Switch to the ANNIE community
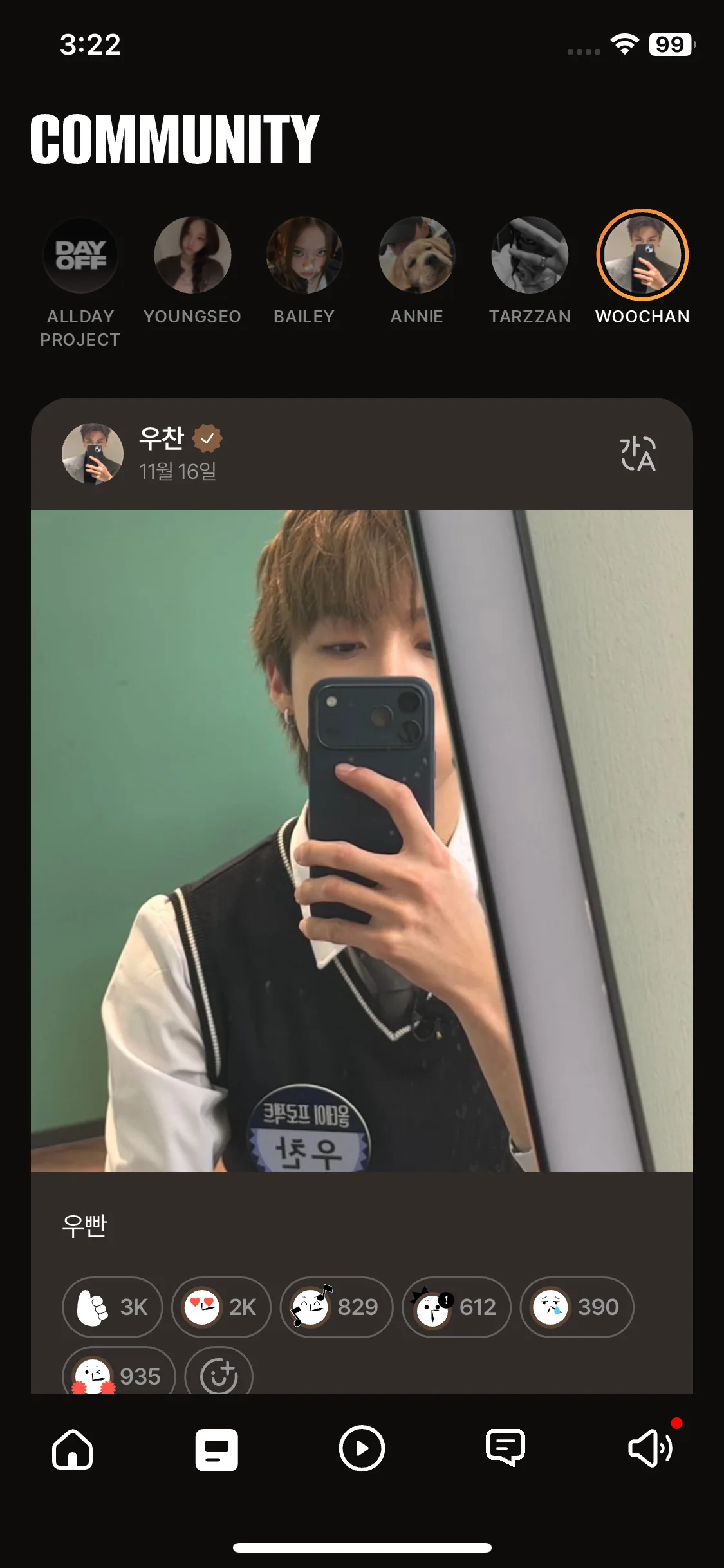This screenshot has height=1568, width=724. pos(416,256)
